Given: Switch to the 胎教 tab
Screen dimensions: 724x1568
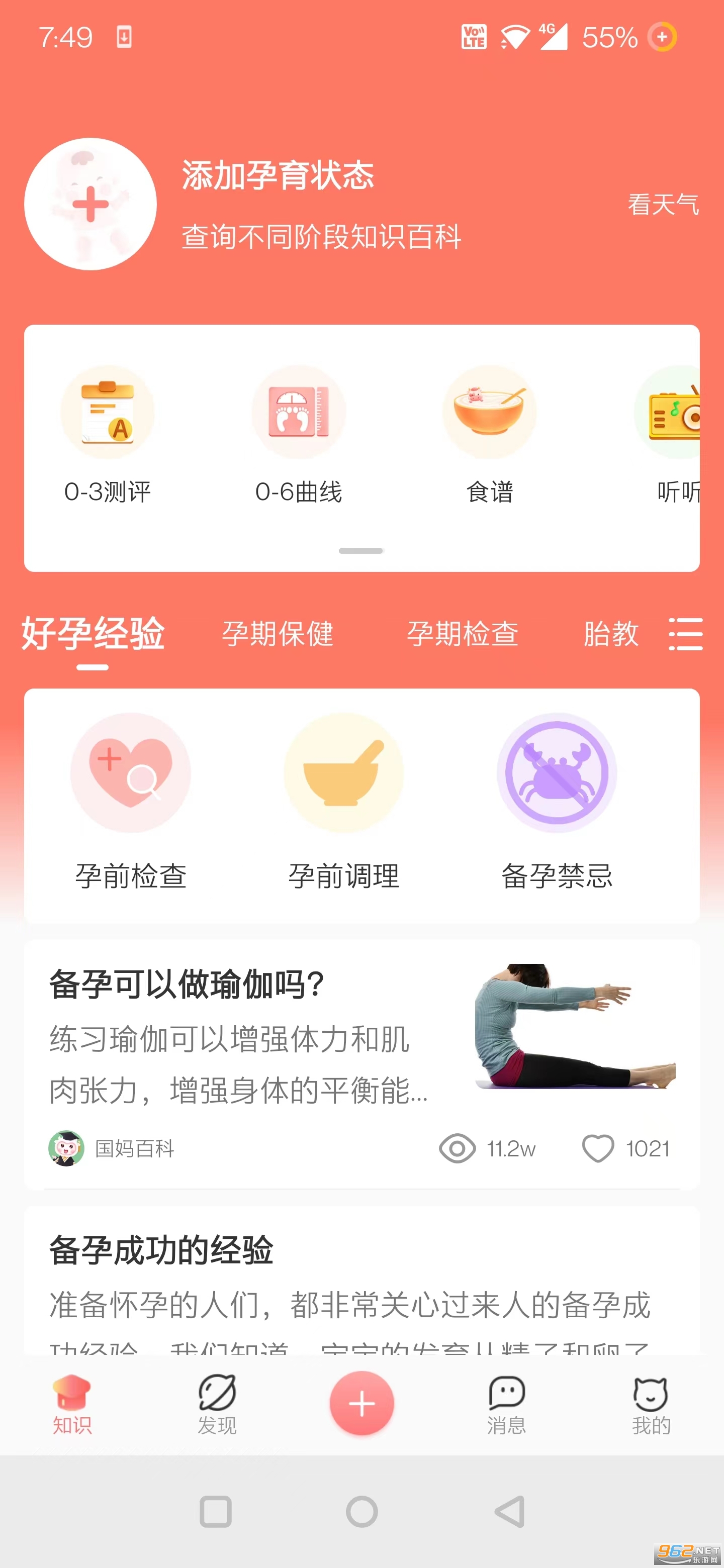Looking at the screenshot, I should coord(611,634).
